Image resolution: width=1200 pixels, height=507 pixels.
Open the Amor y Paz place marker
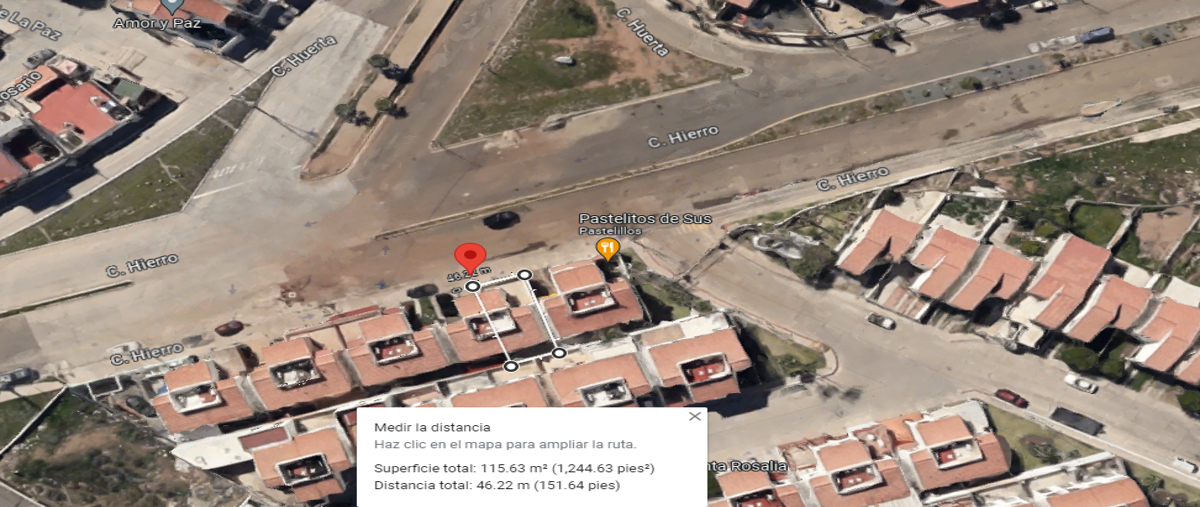pyautogui.click(x=172, y=5)
